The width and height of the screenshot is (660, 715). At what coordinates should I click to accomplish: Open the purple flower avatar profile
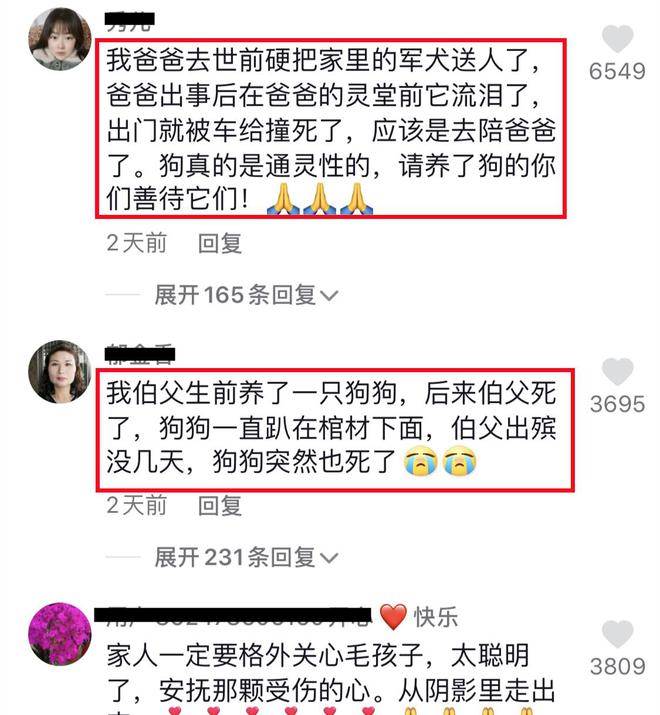click(59, 634)
